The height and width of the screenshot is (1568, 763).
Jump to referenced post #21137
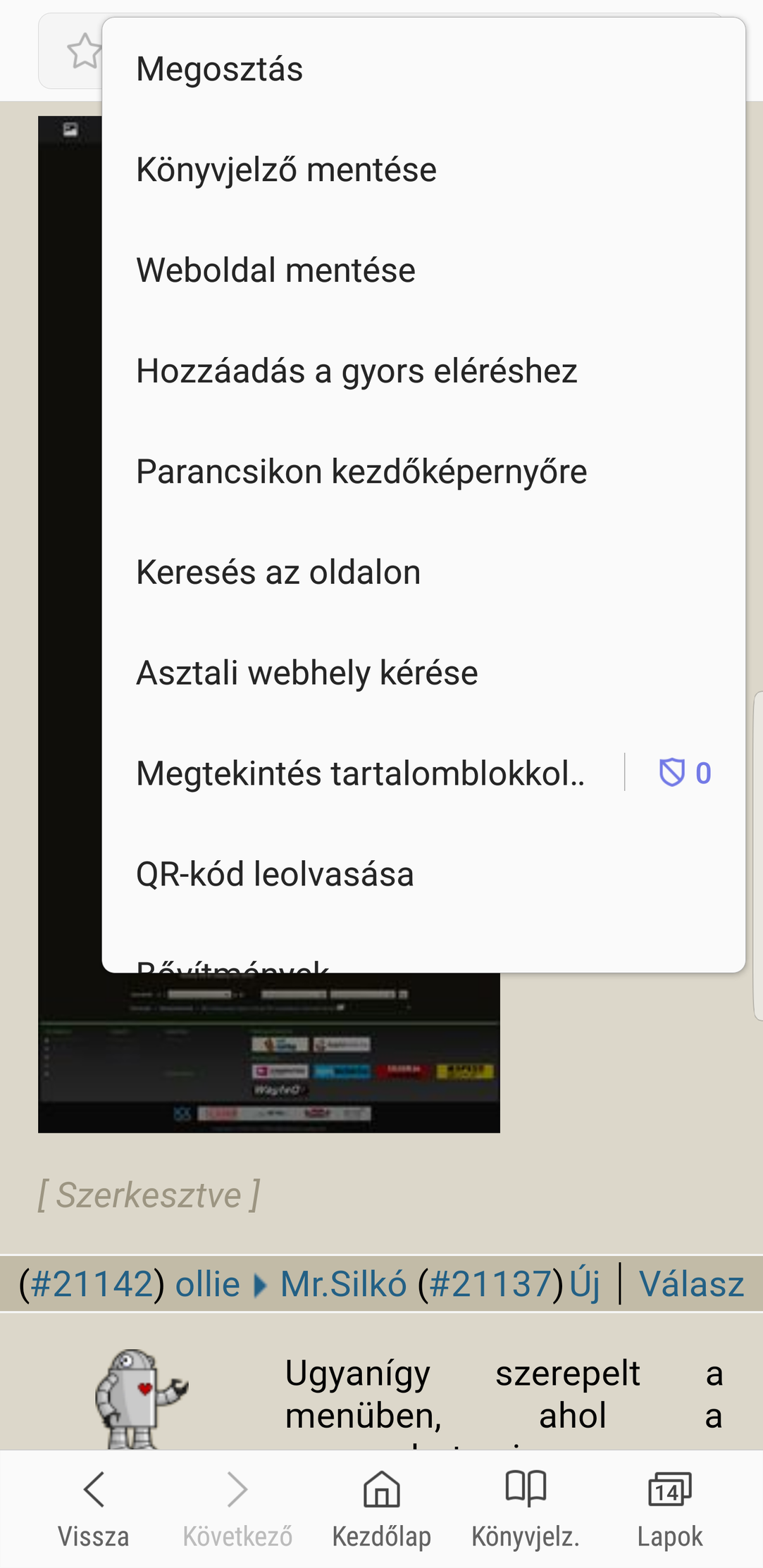pyautogui.click(x=490, y=1284)
